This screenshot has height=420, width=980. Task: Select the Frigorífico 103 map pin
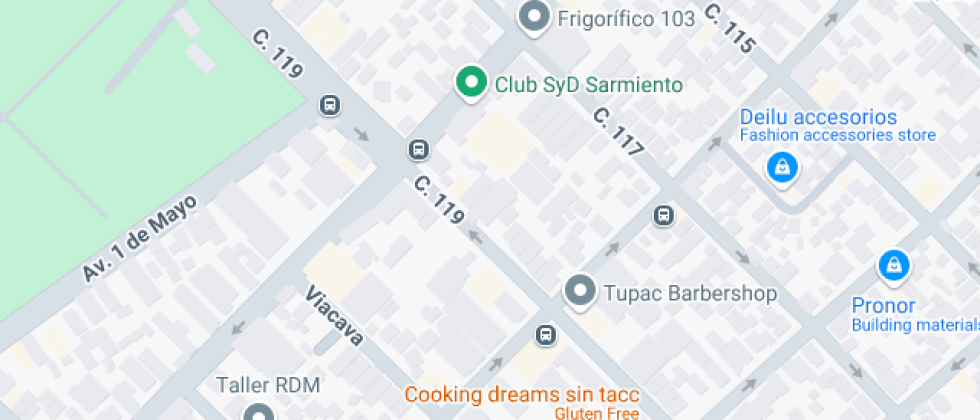click(535, 16)
